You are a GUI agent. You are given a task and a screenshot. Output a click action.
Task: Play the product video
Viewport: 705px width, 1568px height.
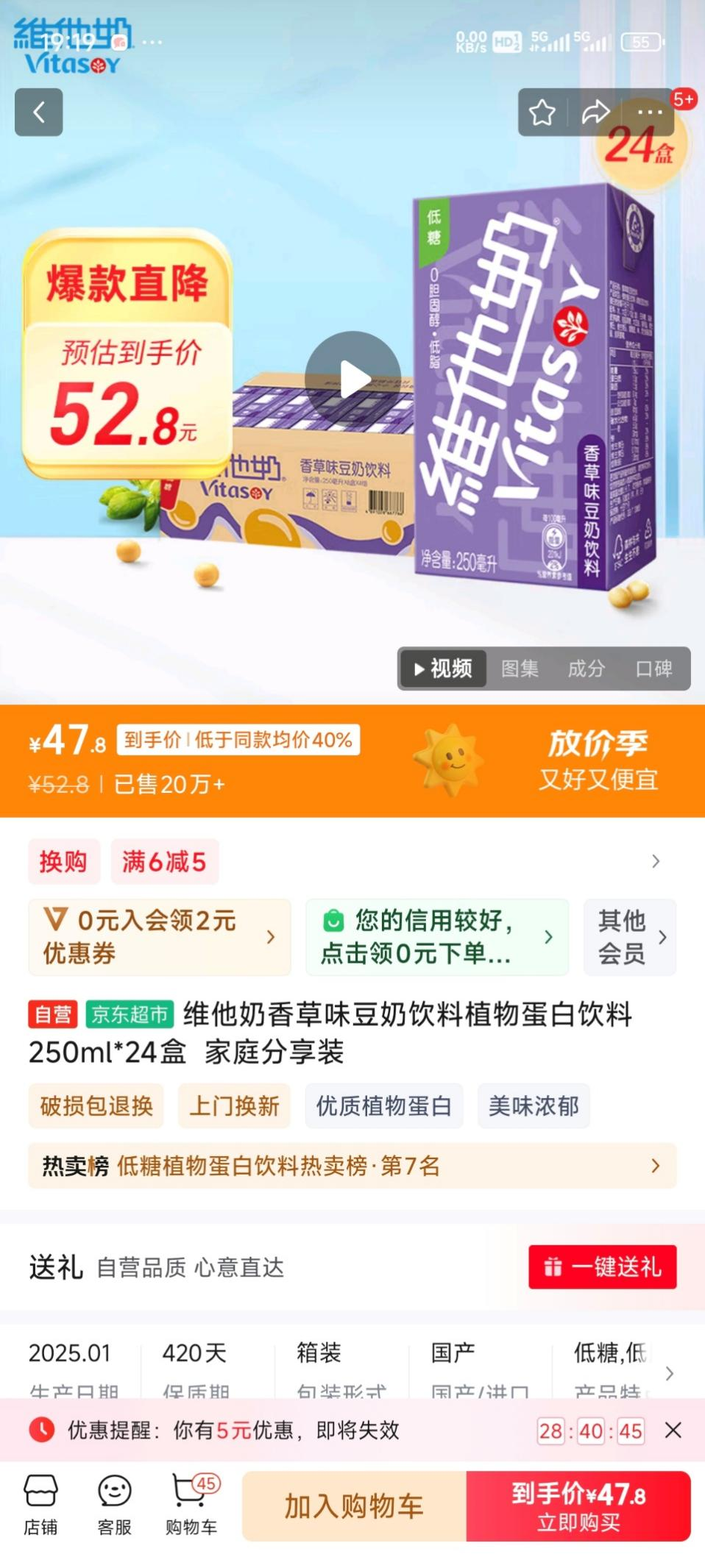coord(353,379)
